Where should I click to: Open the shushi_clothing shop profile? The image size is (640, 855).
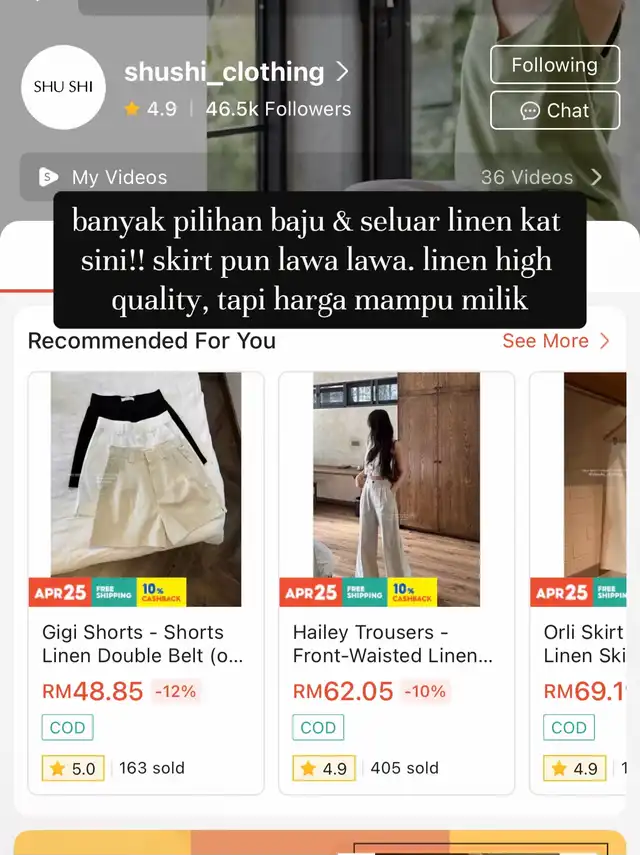236,73
